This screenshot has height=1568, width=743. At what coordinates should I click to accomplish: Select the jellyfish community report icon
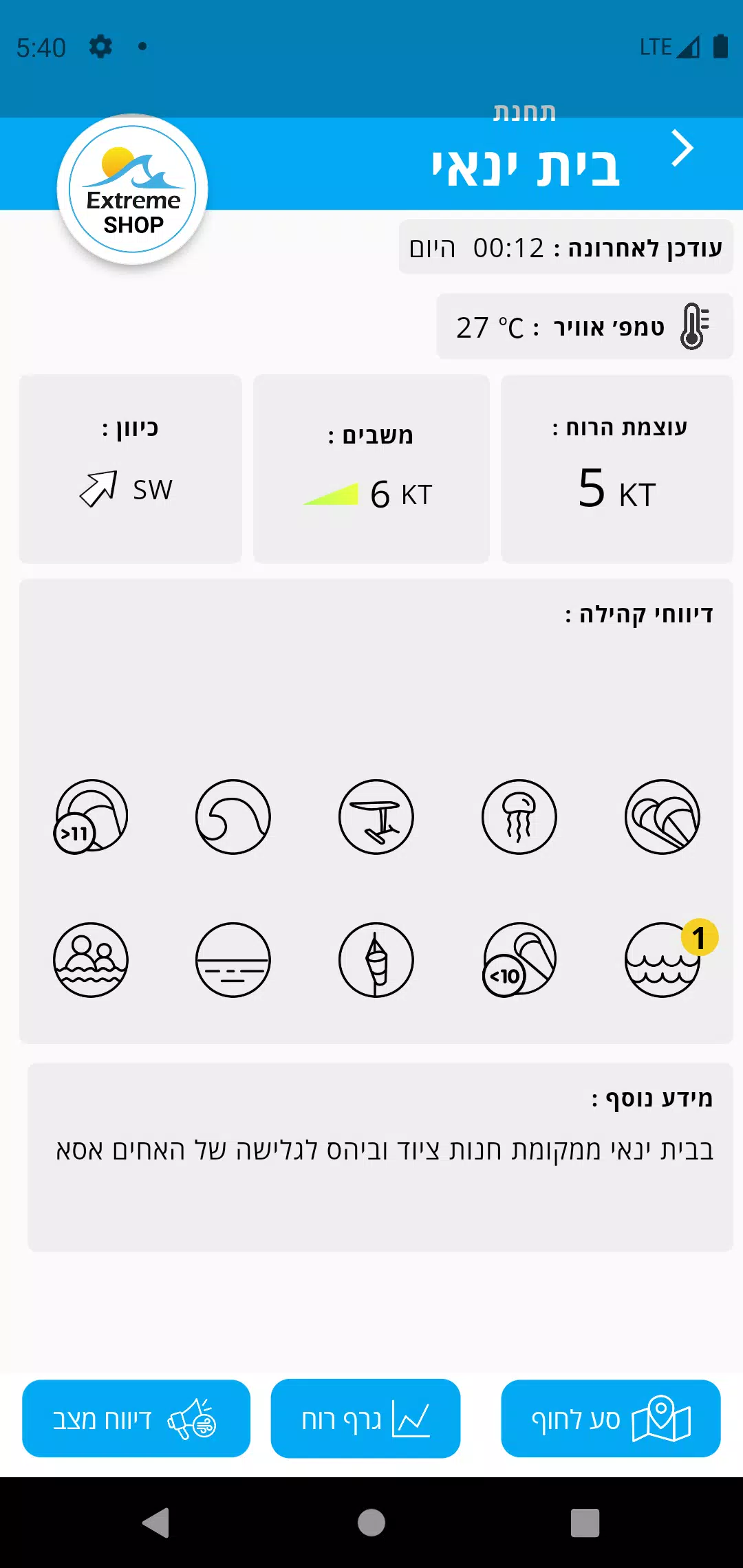(519, 817)
